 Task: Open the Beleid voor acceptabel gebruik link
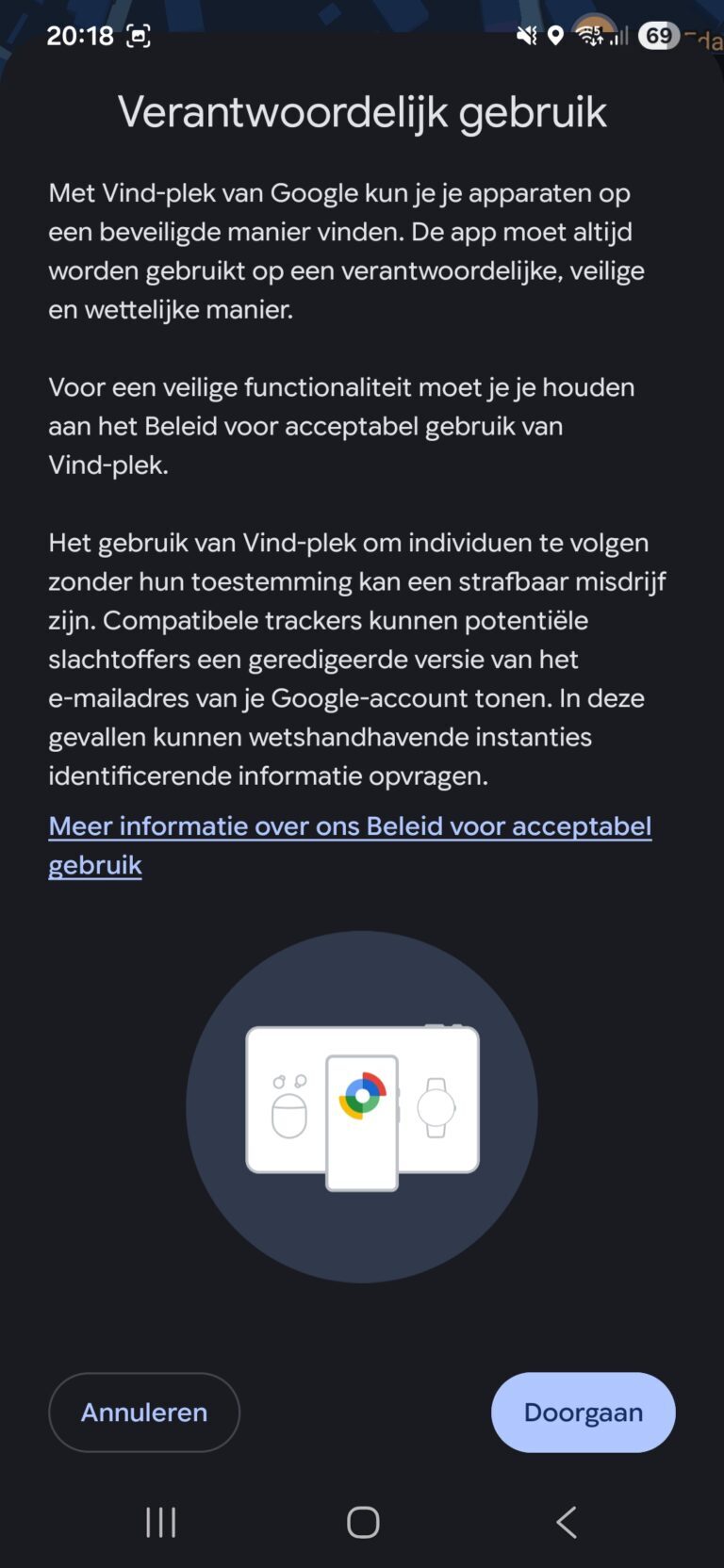[349, 827]
